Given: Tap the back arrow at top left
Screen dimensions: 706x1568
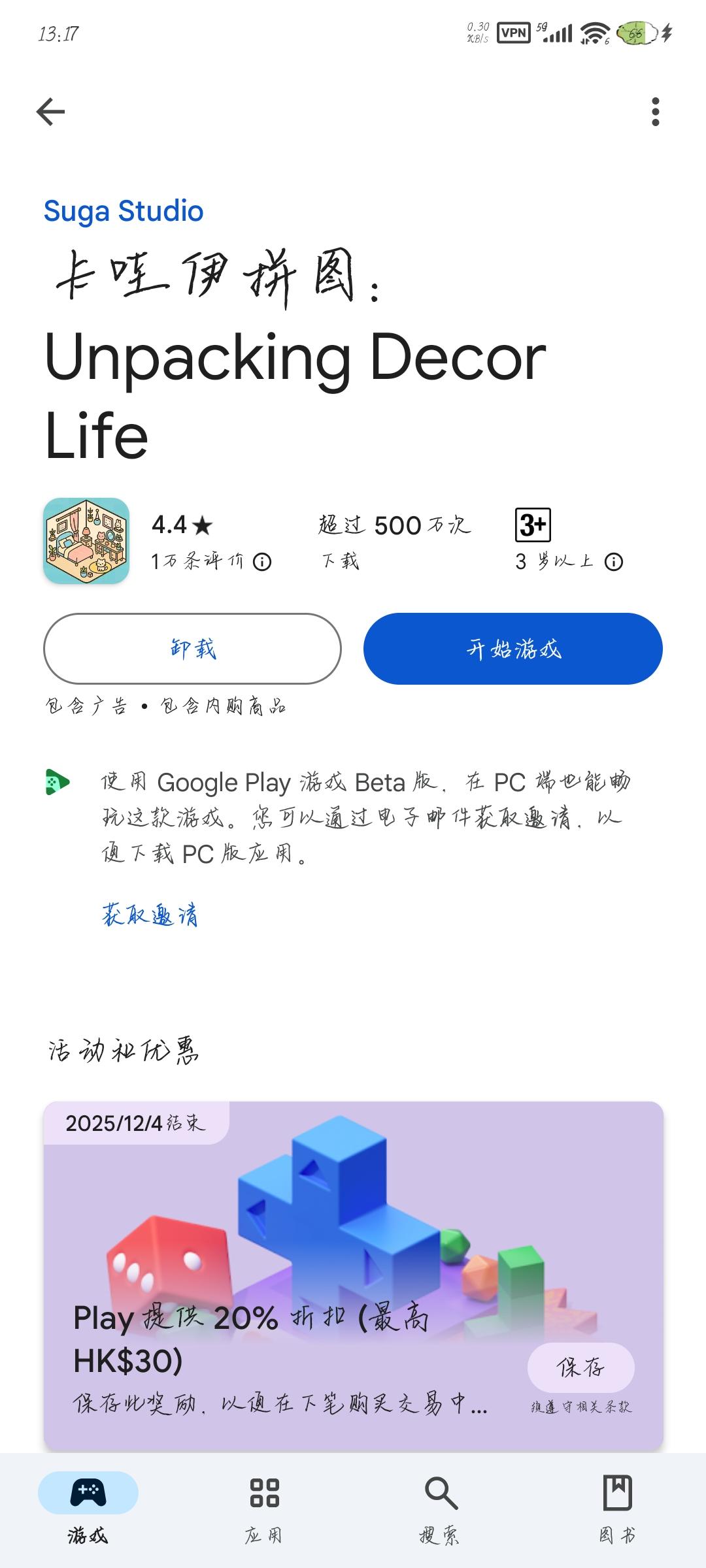Looking at the screenshot, I should (x=50, y=110).
